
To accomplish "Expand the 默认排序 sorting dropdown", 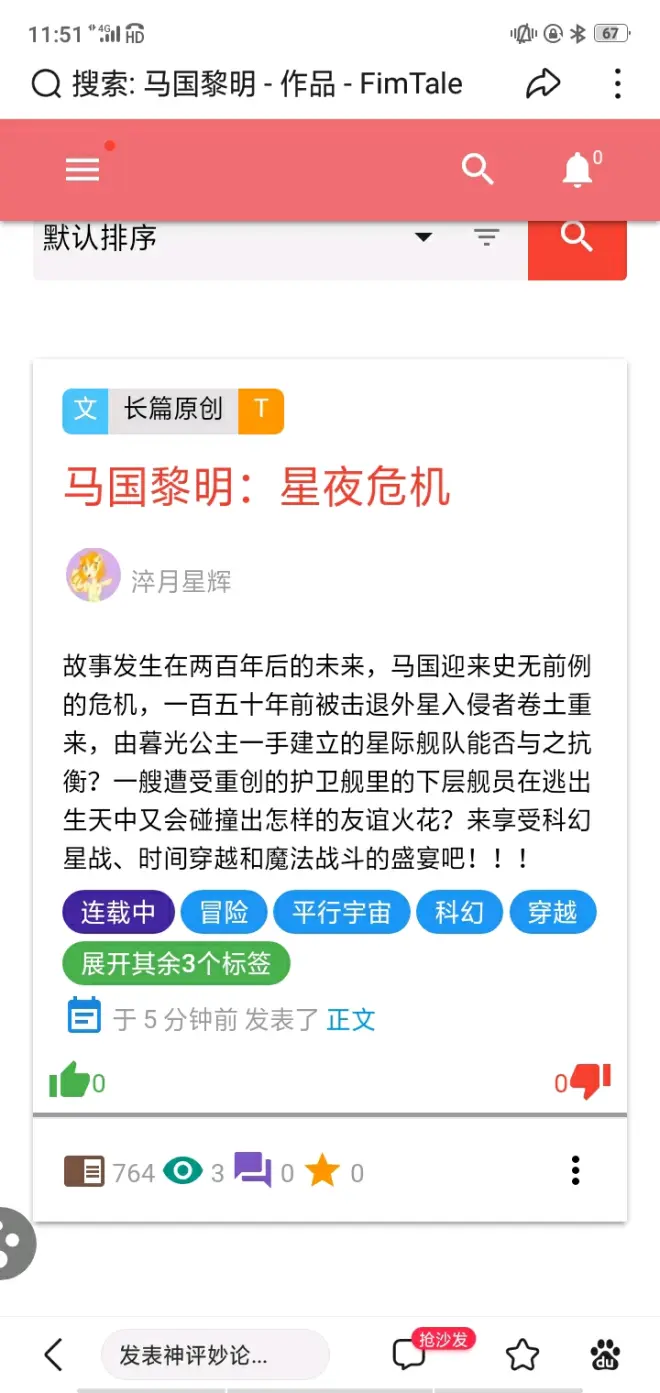I will (423, 238).
